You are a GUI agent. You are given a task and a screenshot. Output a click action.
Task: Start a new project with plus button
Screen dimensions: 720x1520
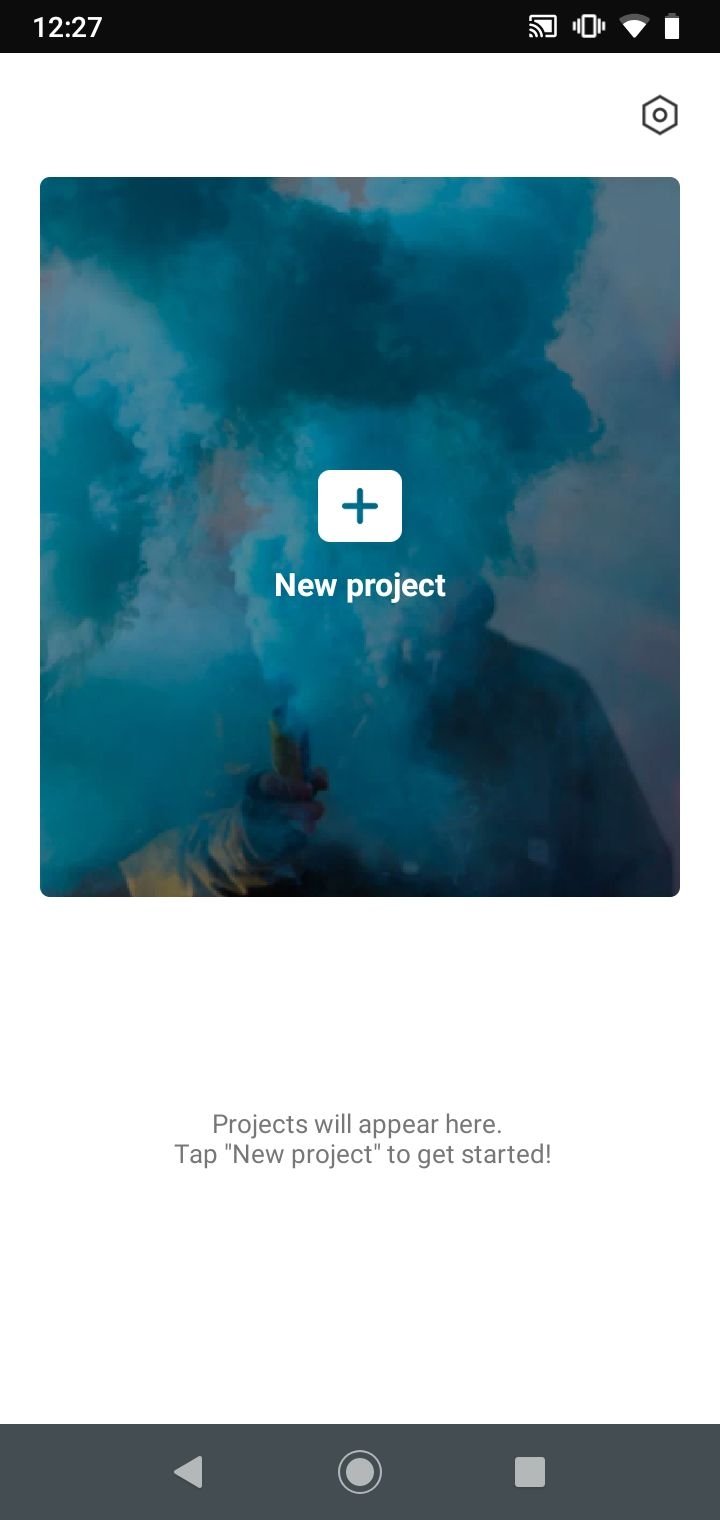click(x=360, y=506)
